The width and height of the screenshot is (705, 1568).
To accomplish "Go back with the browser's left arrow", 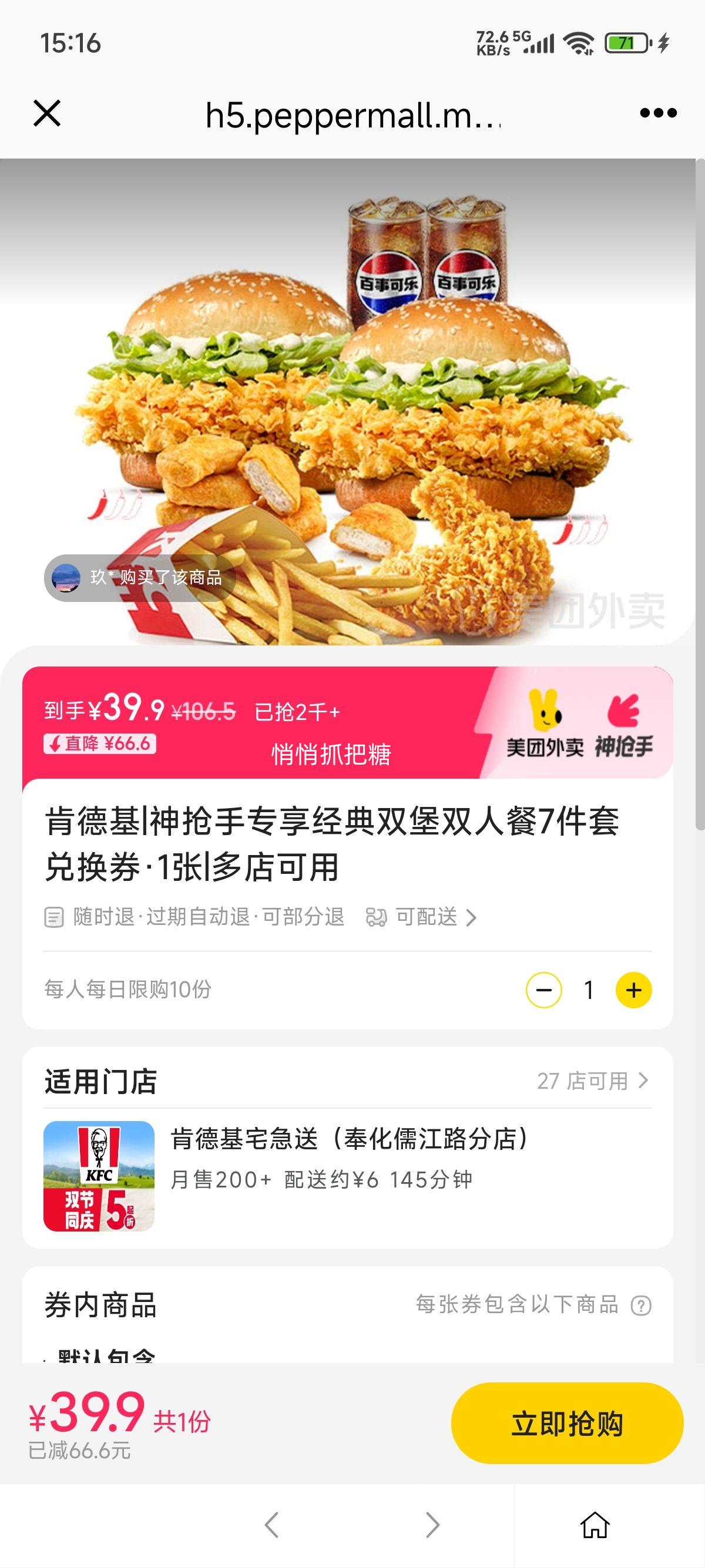I will 272,1525.
